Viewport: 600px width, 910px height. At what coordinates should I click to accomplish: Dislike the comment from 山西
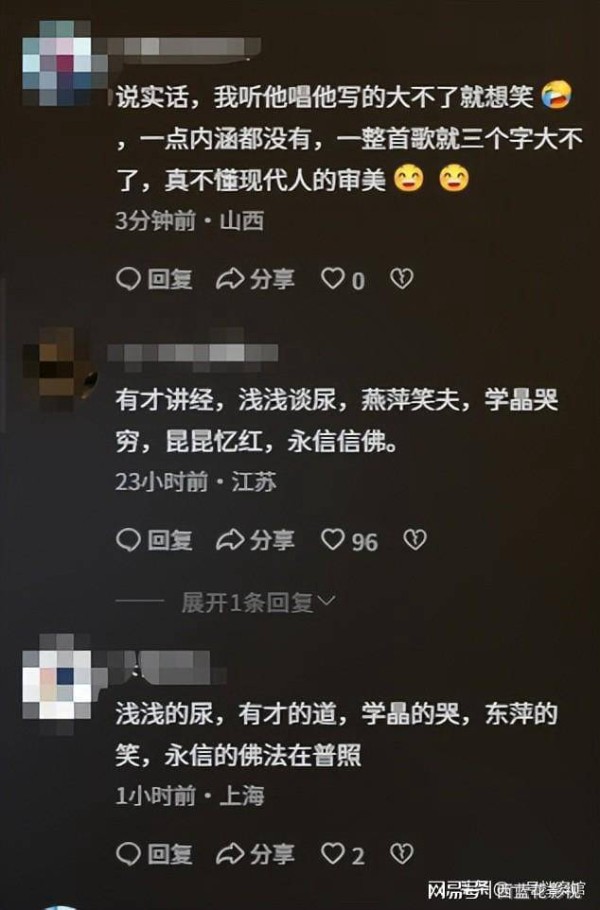(x=401, y=279)
